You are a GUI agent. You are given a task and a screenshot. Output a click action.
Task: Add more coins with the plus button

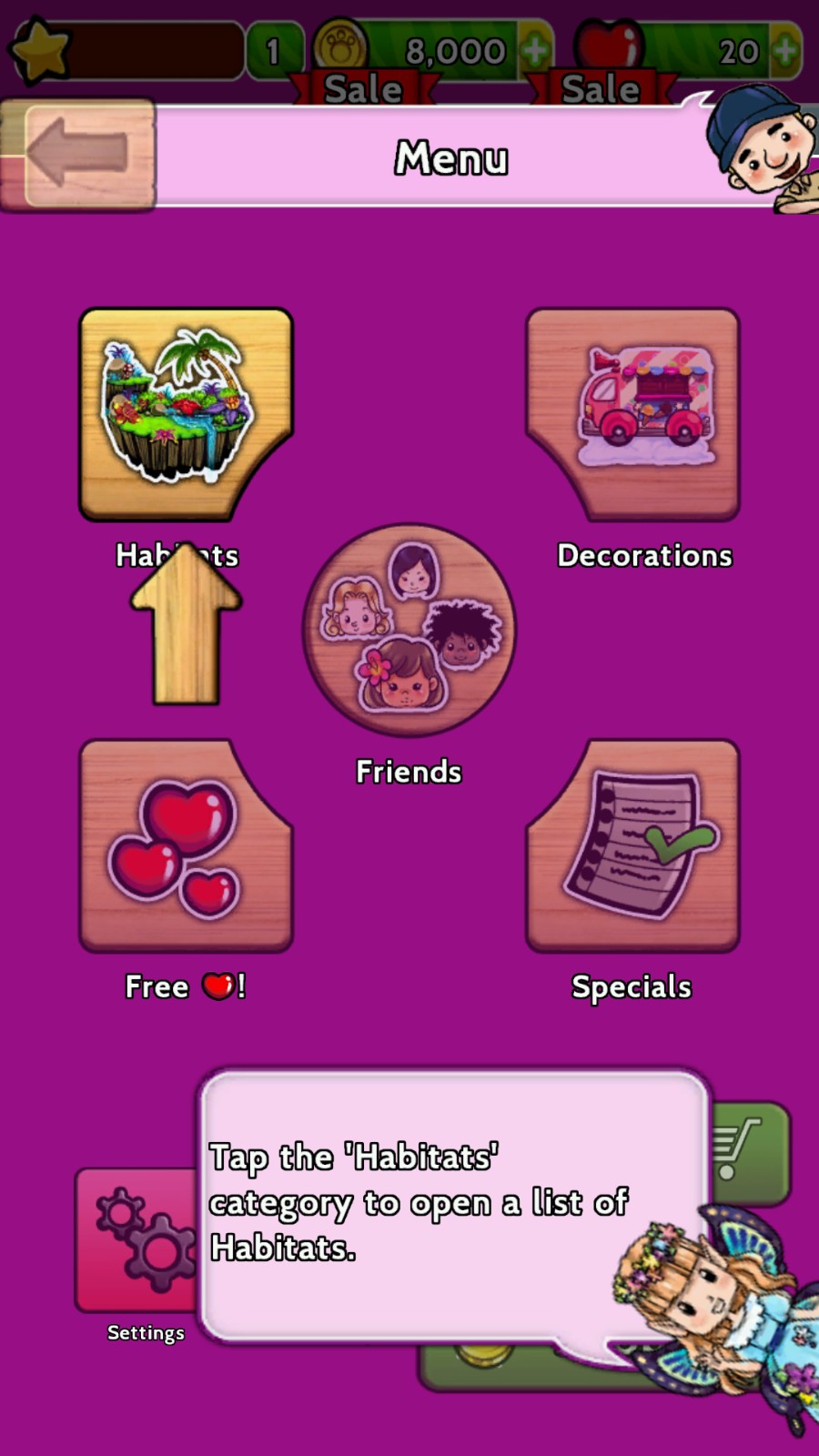pos(535,51)
